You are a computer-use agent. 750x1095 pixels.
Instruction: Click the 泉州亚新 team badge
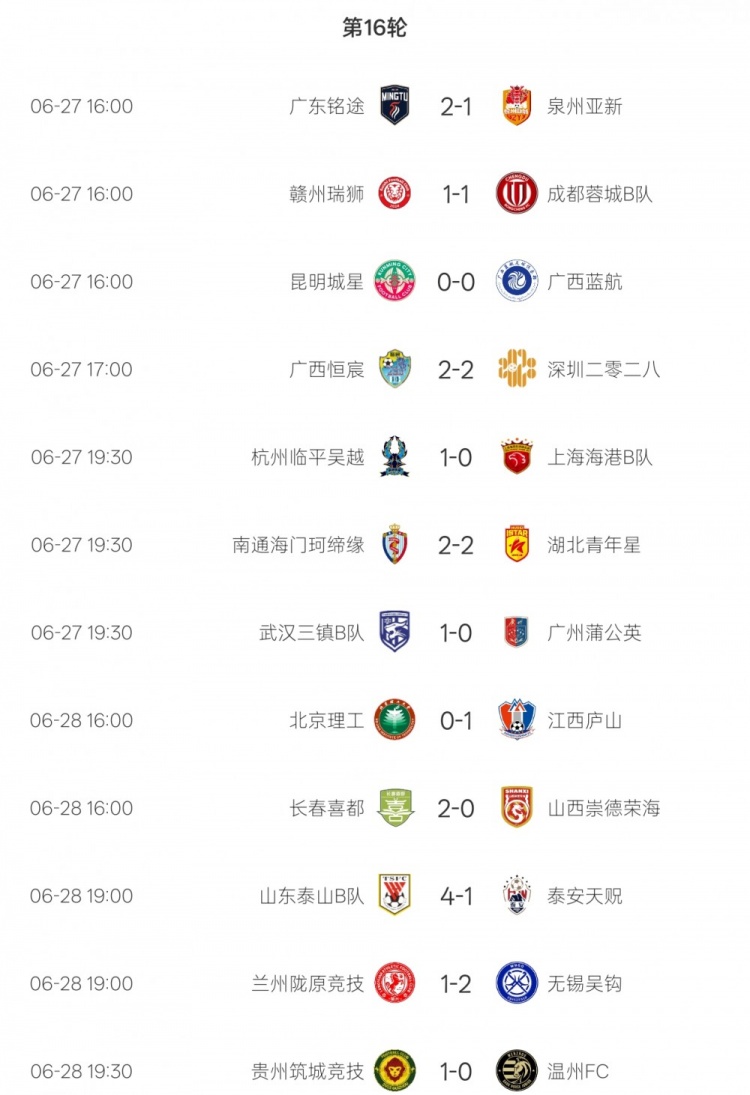click(x=518, y=103)
